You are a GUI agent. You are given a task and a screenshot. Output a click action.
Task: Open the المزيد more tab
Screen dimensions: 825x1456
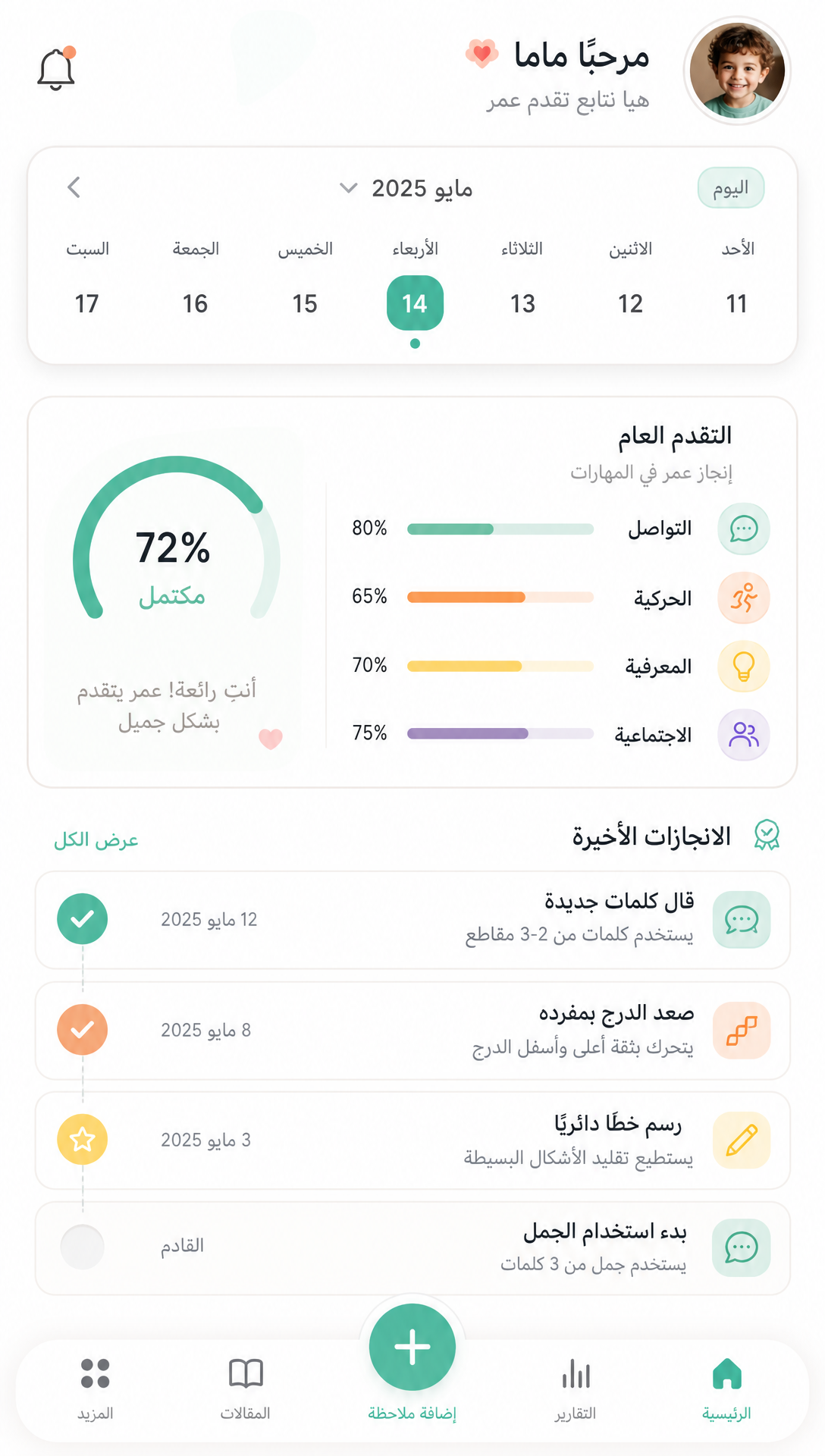coord(96,1389)
